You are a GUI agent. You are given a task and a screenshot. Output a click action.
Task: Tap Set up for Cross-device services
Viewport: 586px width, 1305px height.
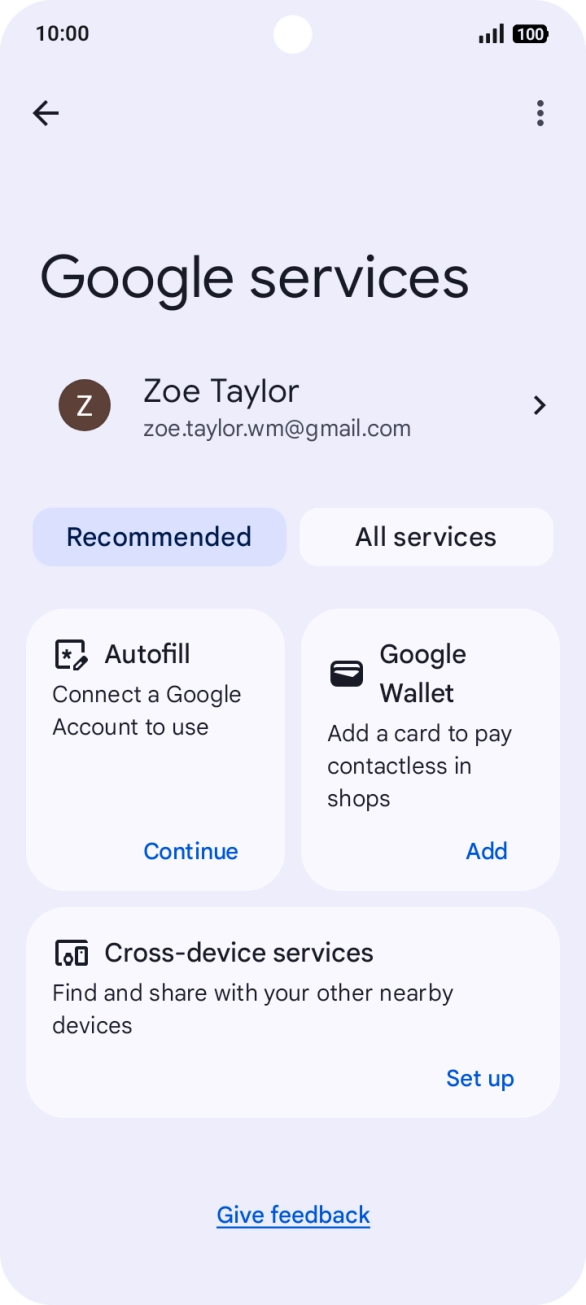pos(480,1078)
